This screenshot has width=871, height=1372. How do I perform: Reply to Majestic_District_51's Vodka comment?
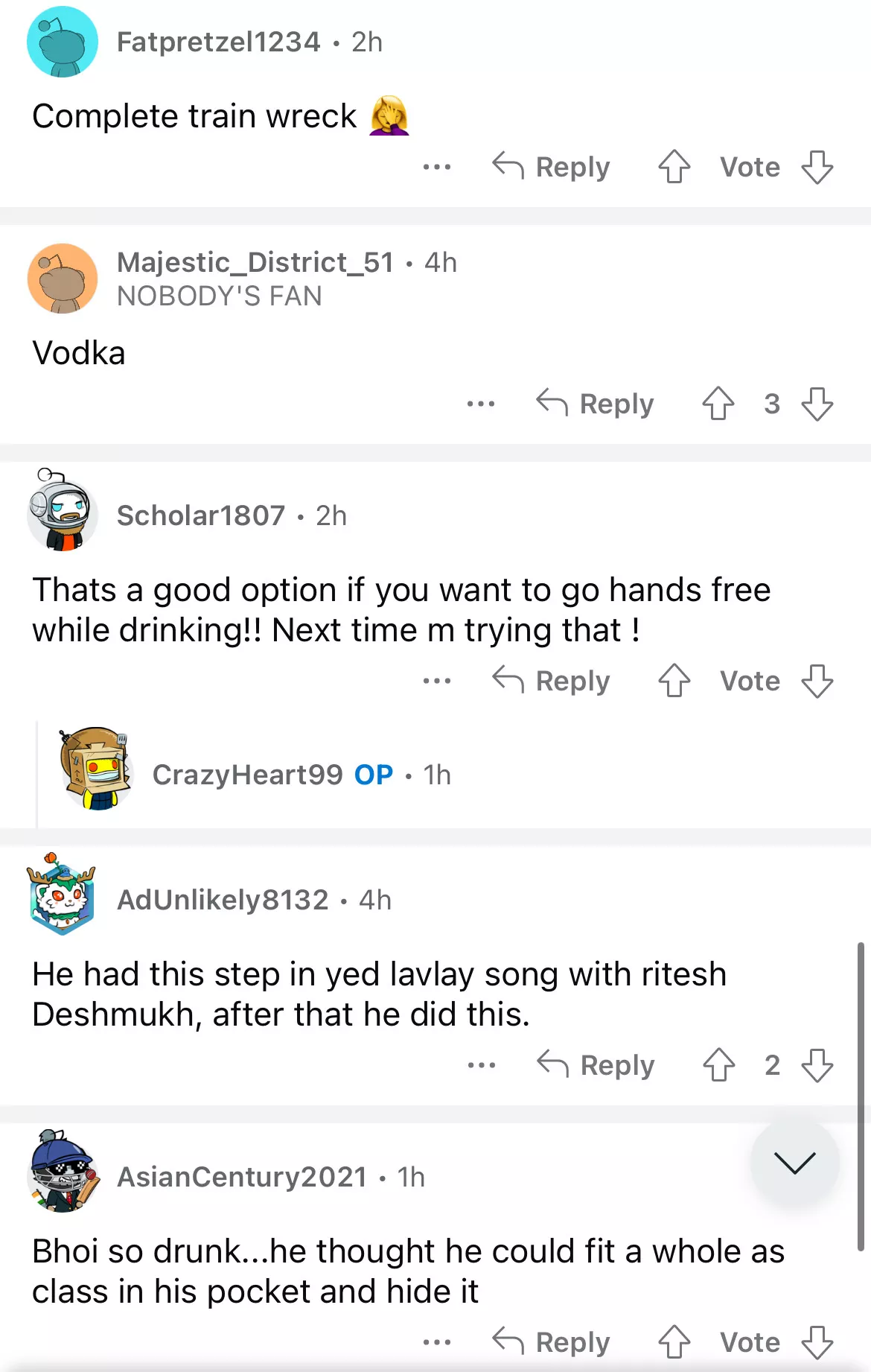[596, 404]
